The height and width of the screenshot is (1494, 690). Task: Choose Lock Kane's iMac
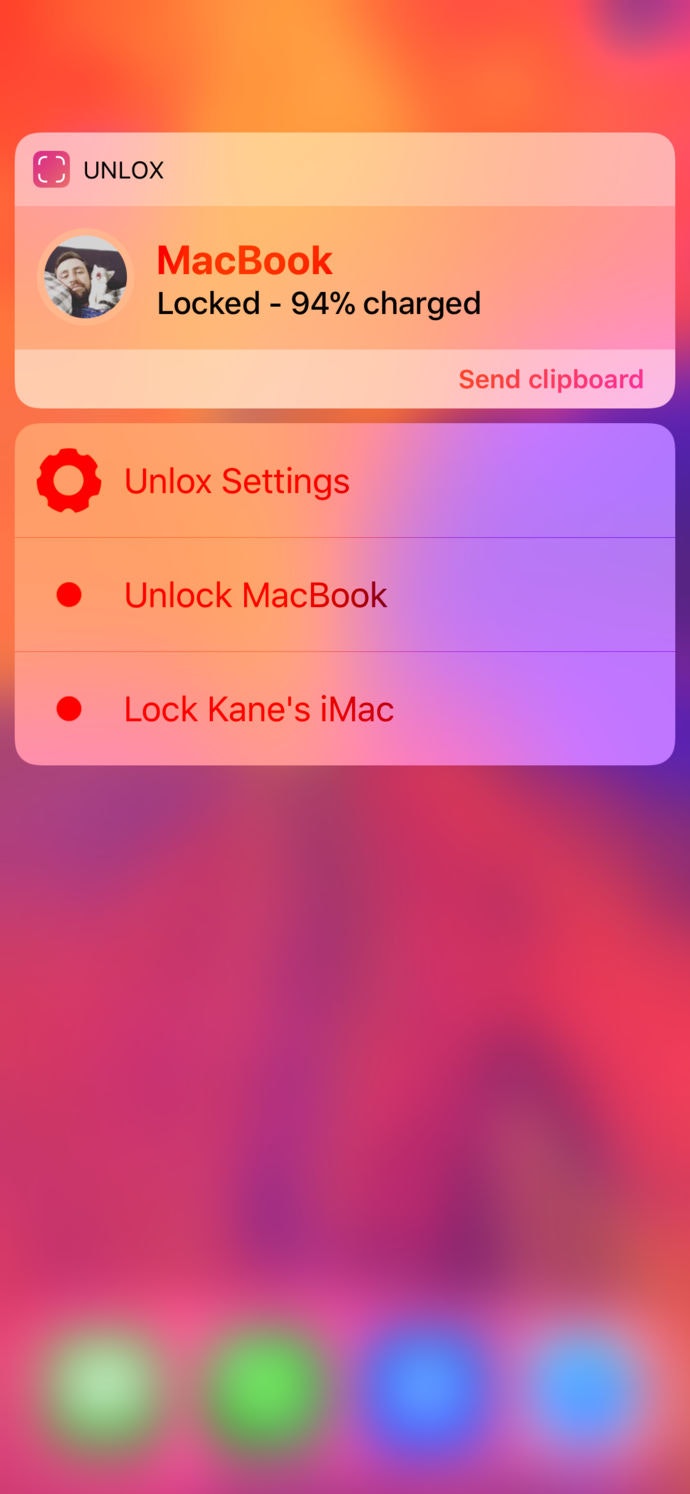258,710
